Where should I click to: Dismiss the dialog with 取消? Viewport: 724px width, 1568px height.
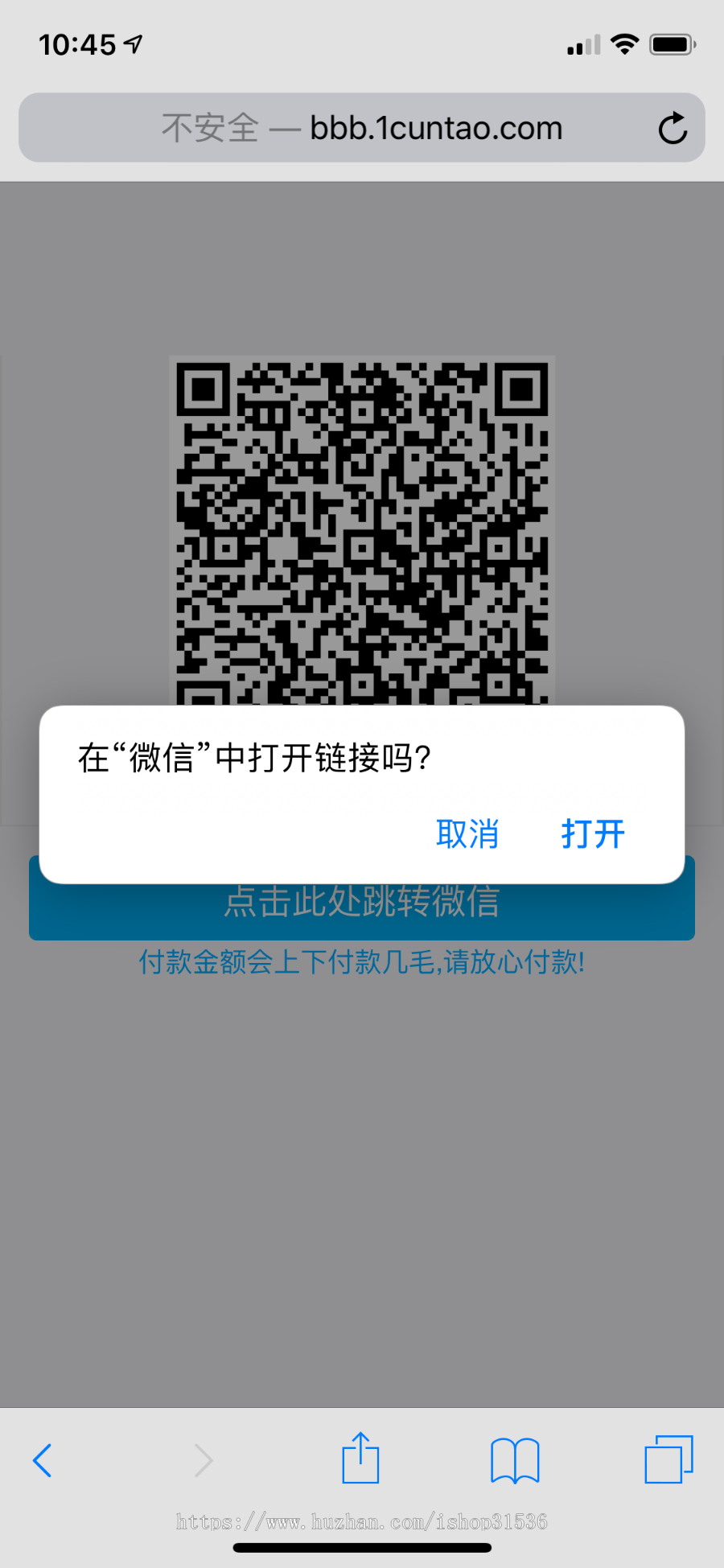point(467,834)
